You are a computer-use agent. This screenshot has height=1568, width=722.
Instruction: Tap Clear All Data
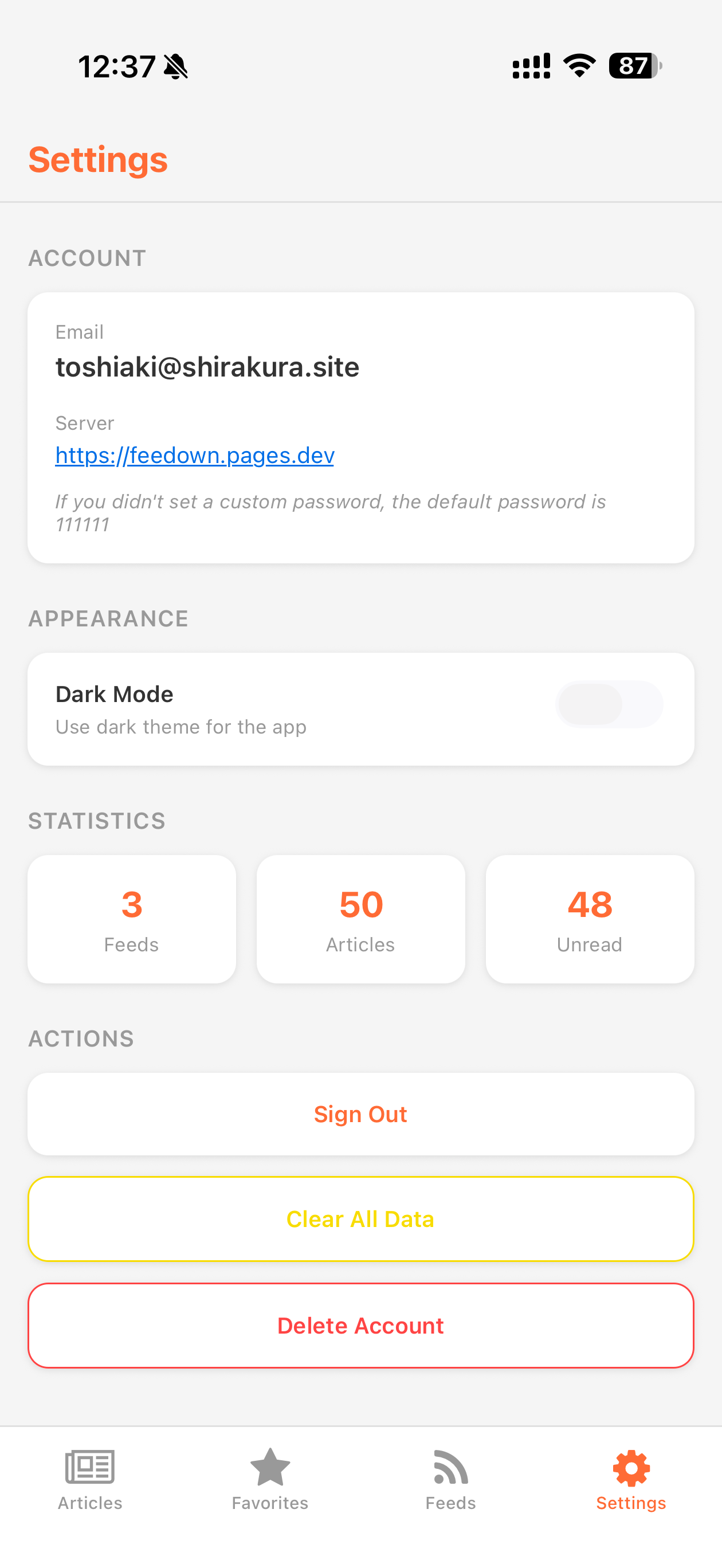[360, 1219]
